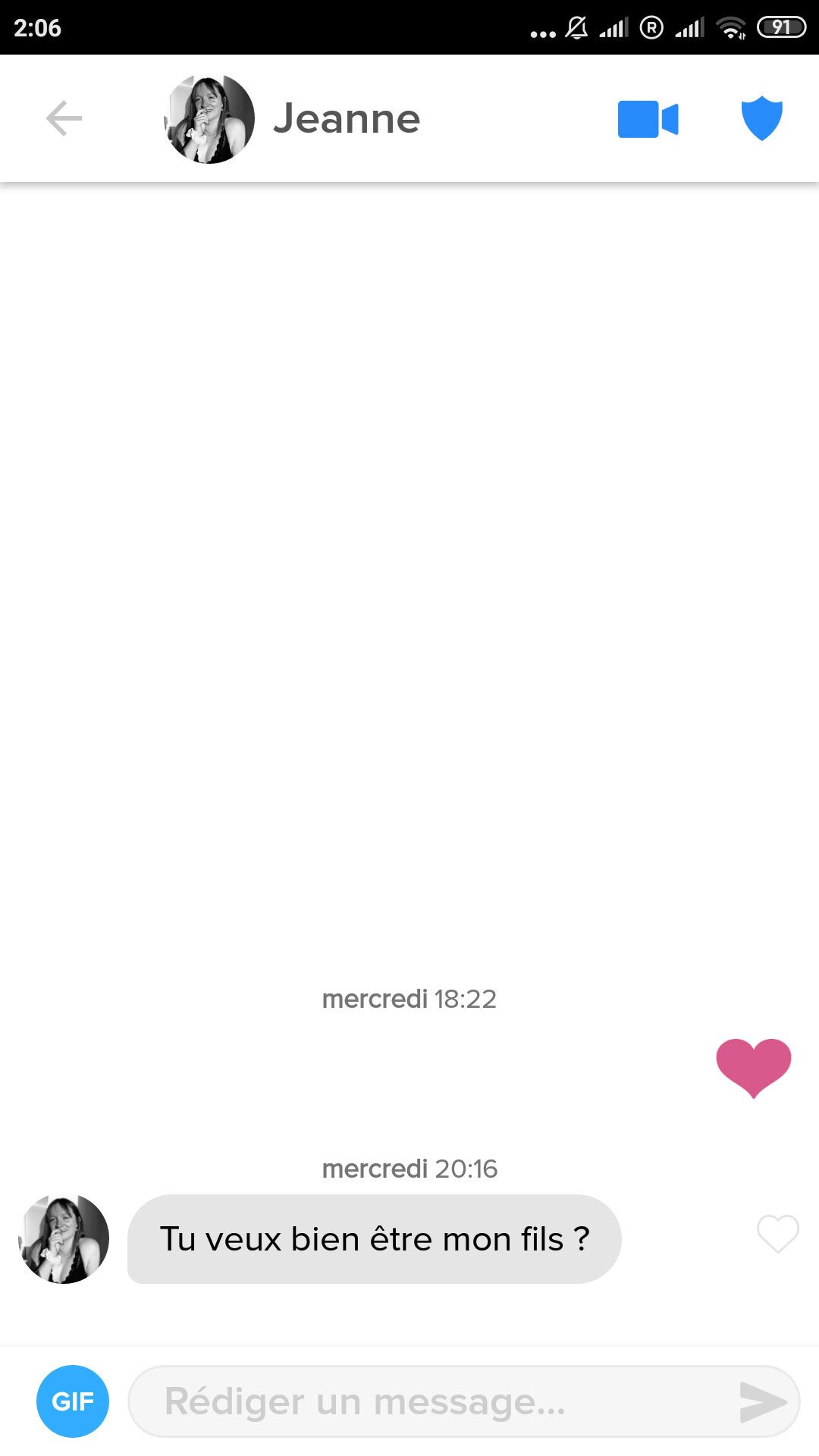Go back using the arrow icon
Screen dimensions: 819x1456
[x=64, y=118]
